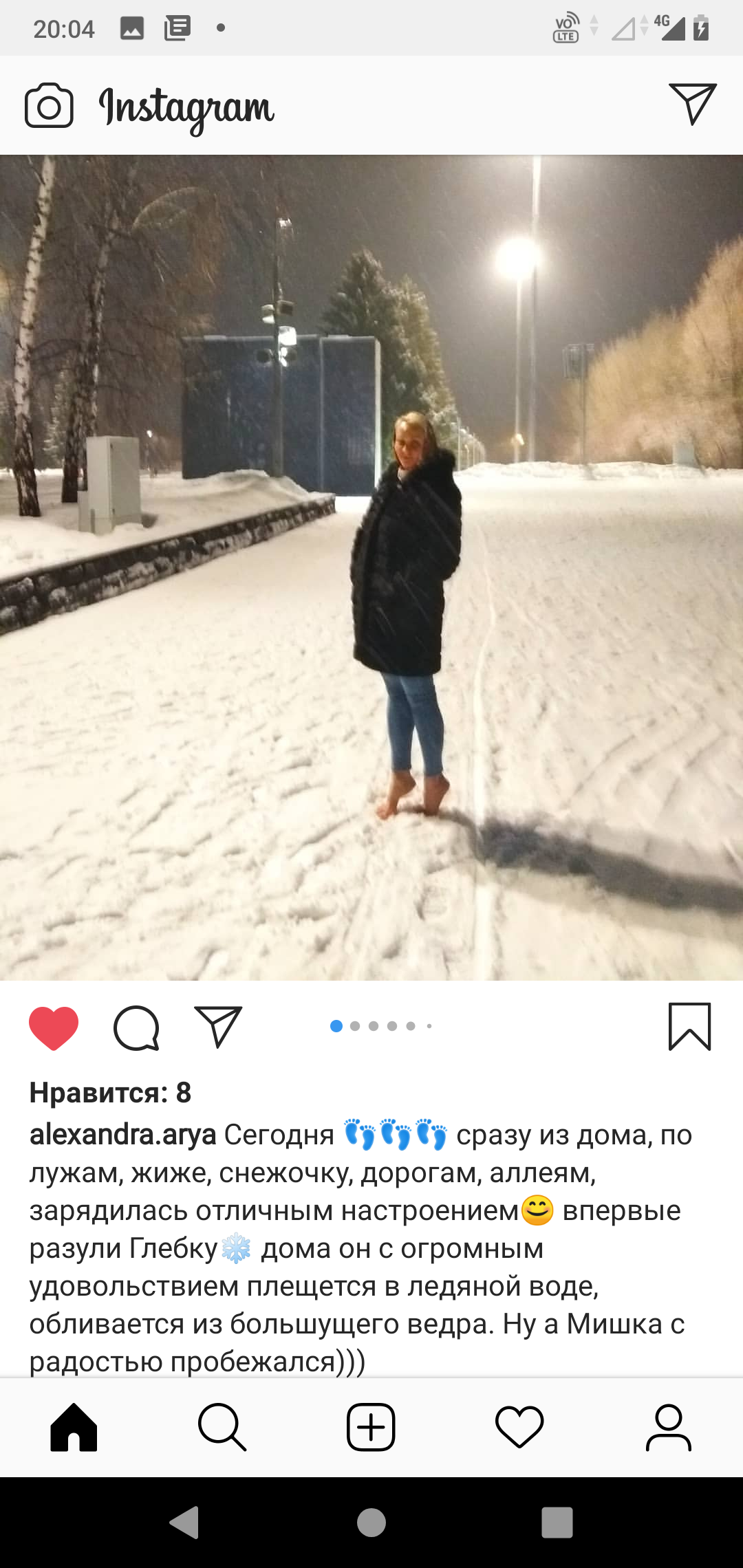Screen dimensions: 743x1568
Task: Open the Activity heart tab
Action: (x=519, y=1427)
